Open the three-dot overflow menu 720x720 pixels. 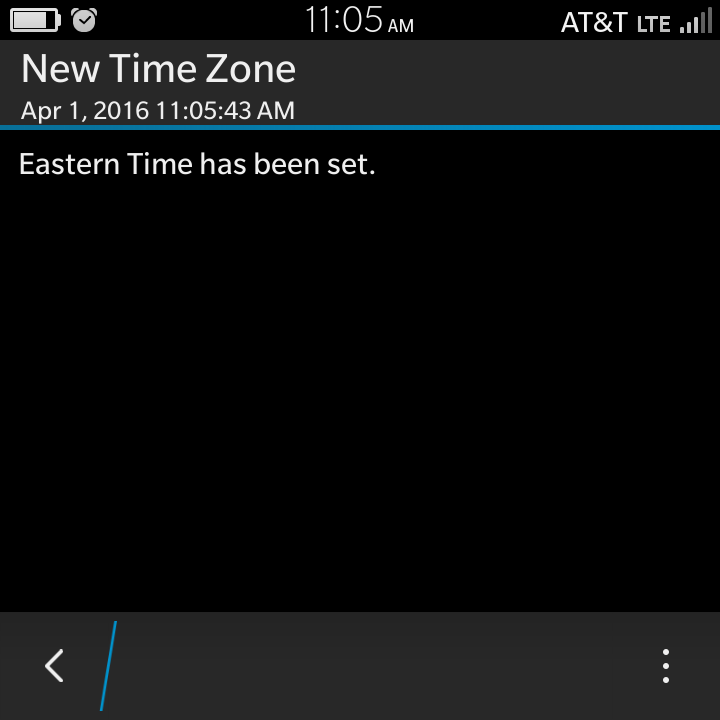point(665,665)
